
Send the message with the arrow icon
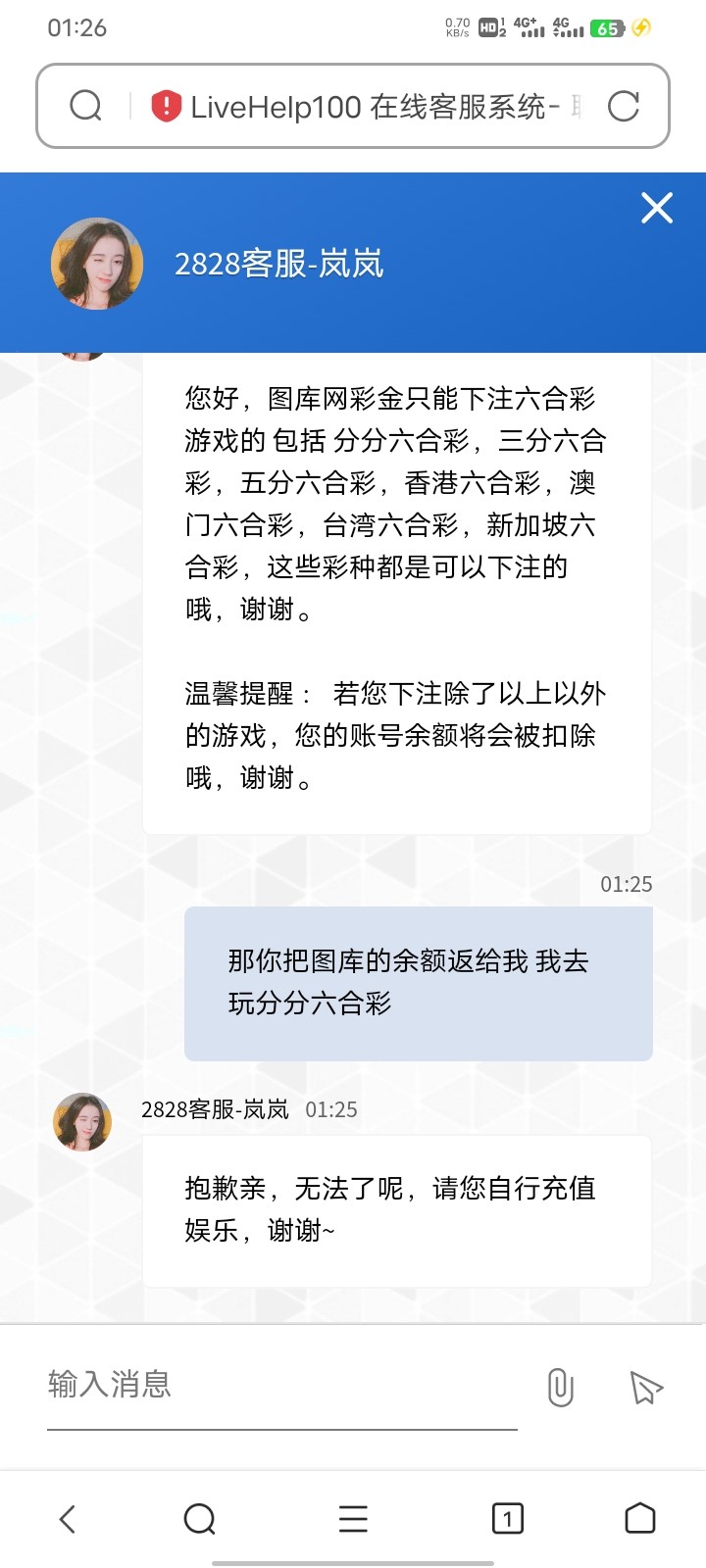tap(645, 1387)
